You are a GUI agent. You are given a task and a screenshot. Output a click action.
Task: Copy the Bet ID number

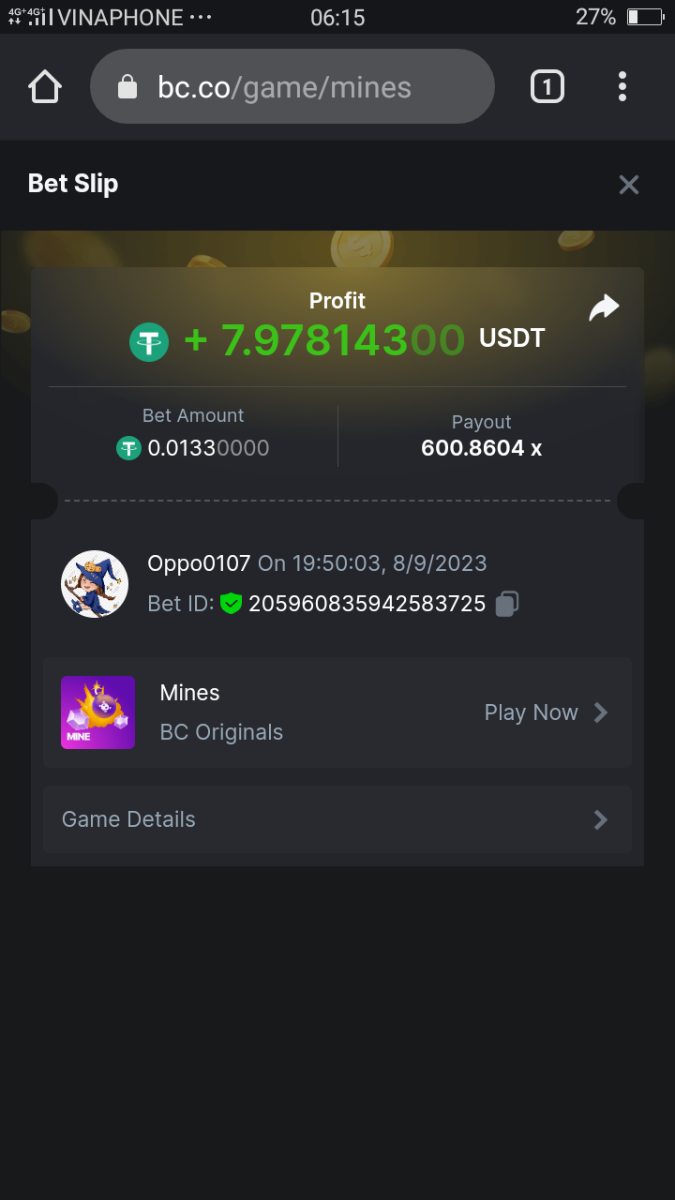click(507, 604)
